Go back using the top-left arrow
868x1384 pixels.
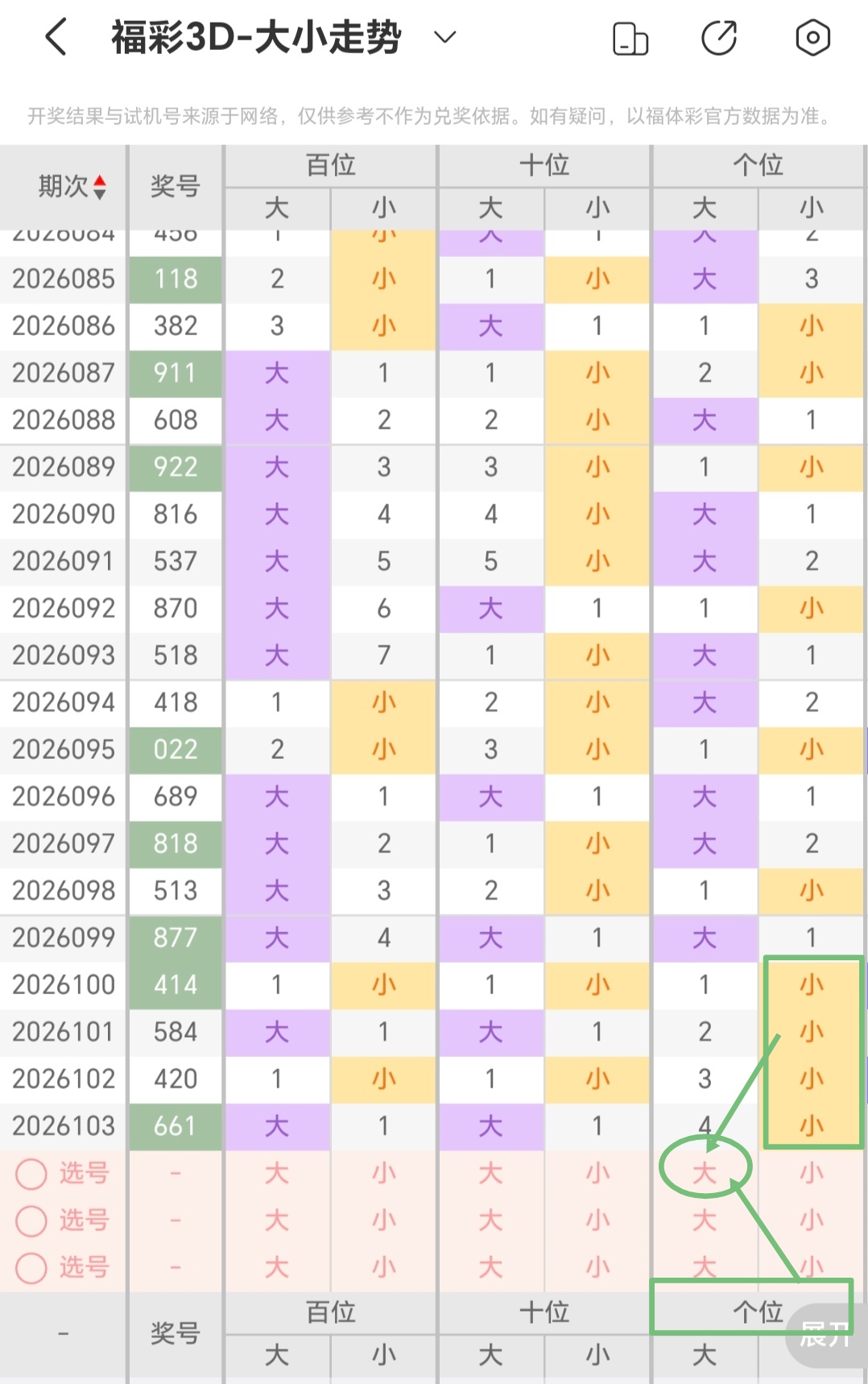click(x=56, y=38)
